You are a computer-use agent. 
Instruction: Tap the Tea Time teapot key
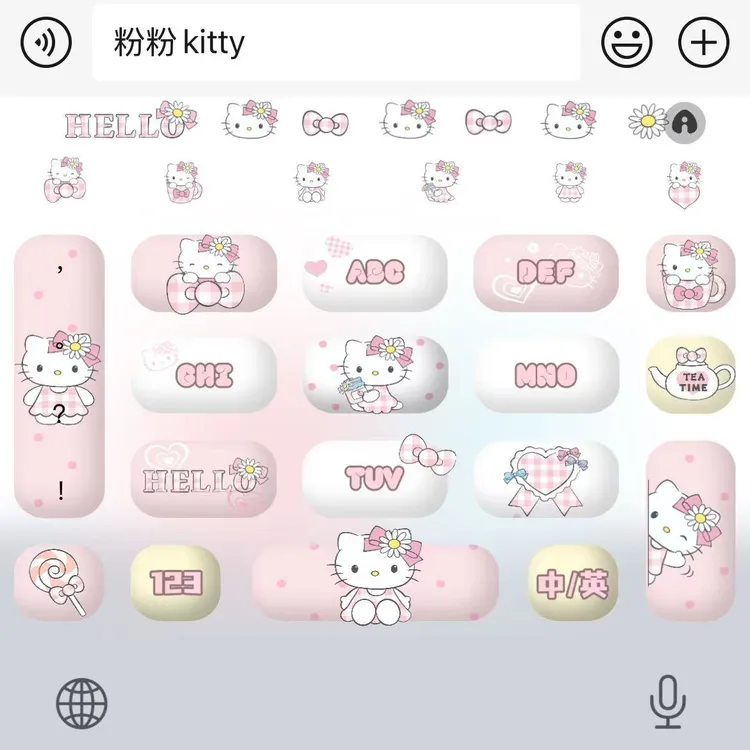(691, 375)
